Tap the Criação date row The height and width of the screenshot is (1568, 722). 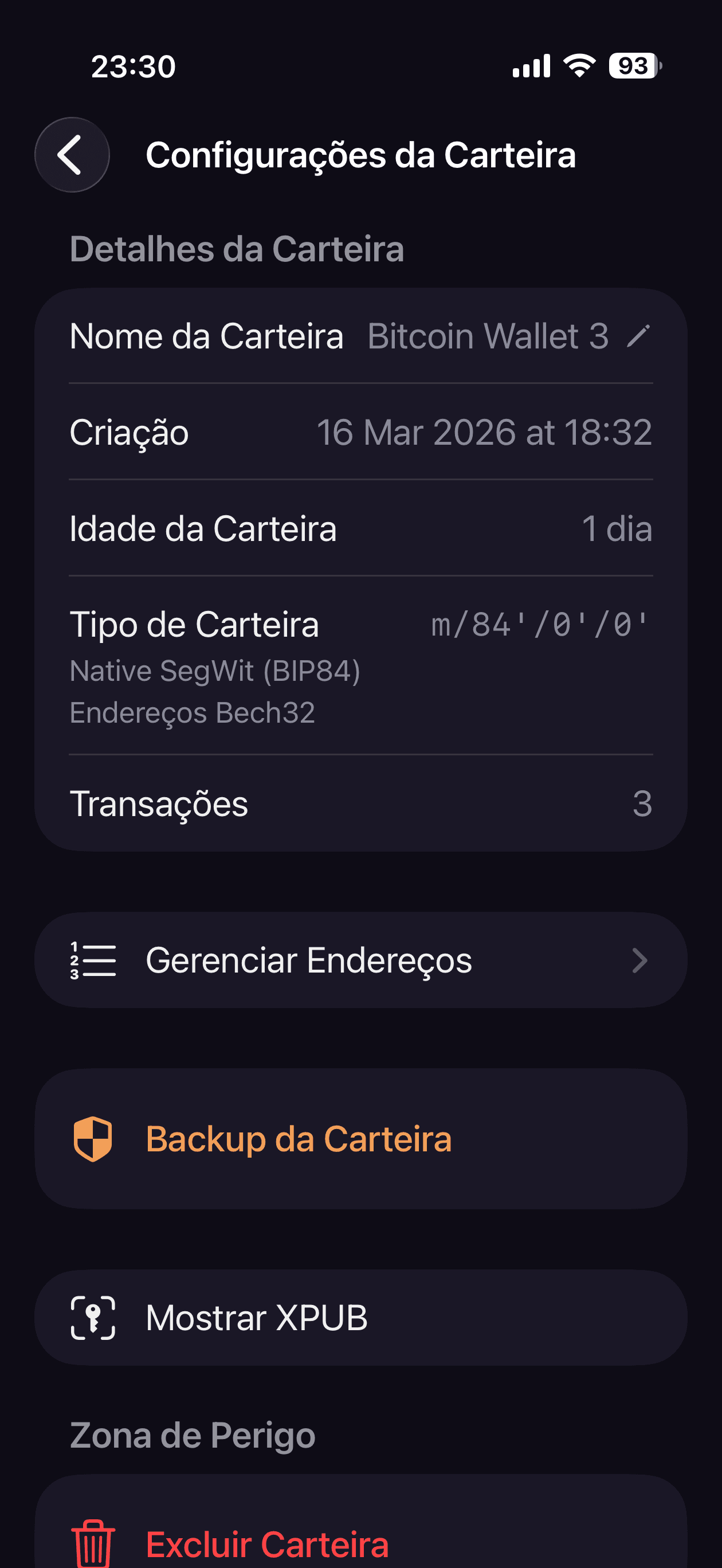(x=361, y=432)
